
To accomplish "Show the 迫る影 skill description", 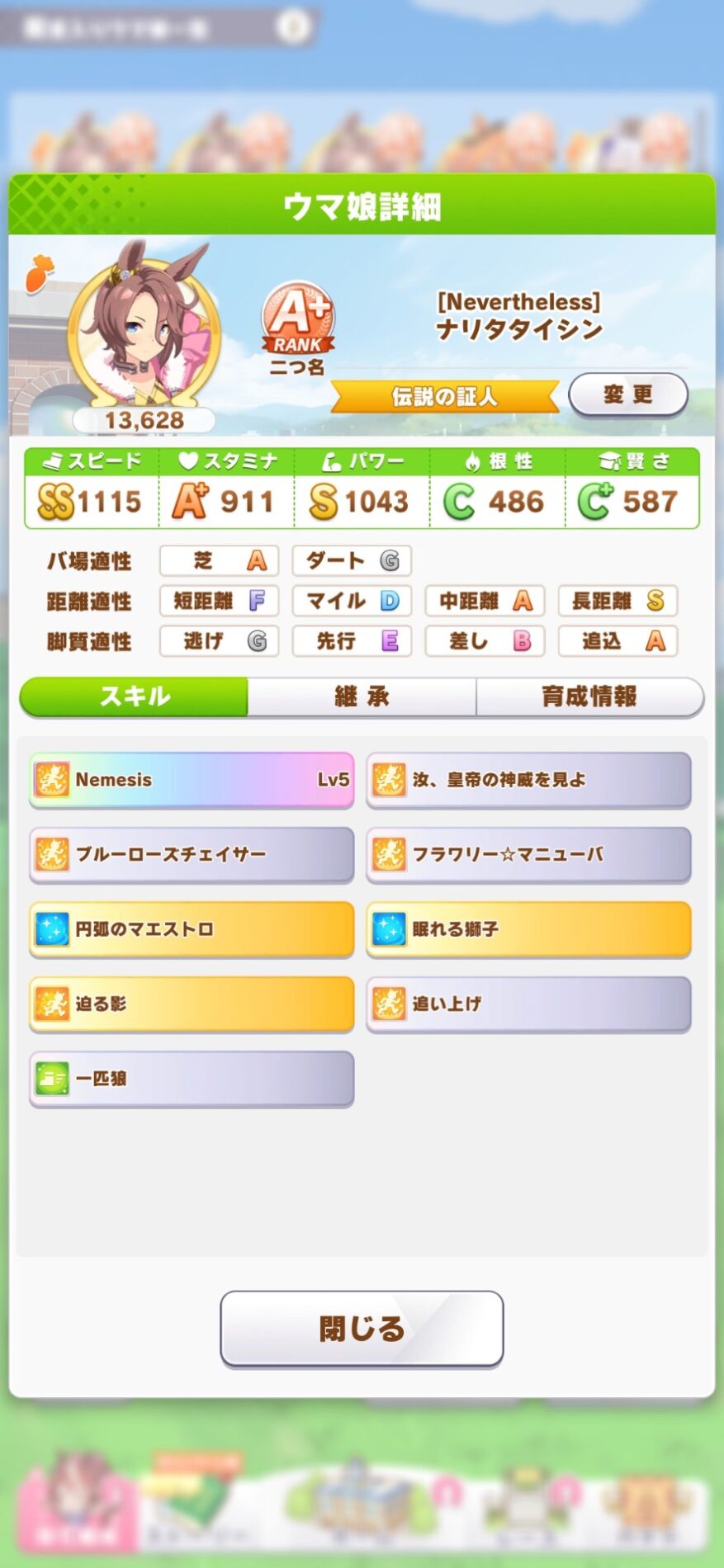I will tap(192, 1004).
